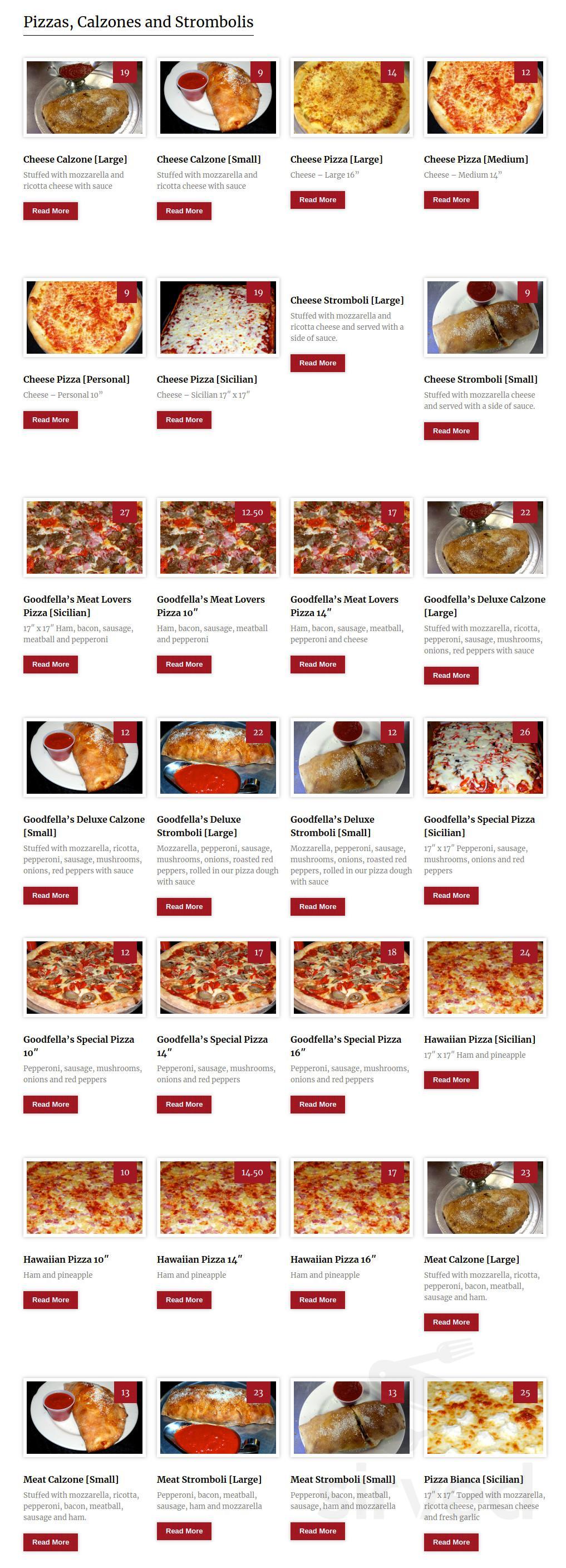Click the Hawaiian Pizza 10" heading
The height and width of the screenshot is (1568, 566).
pos(67,1259)
